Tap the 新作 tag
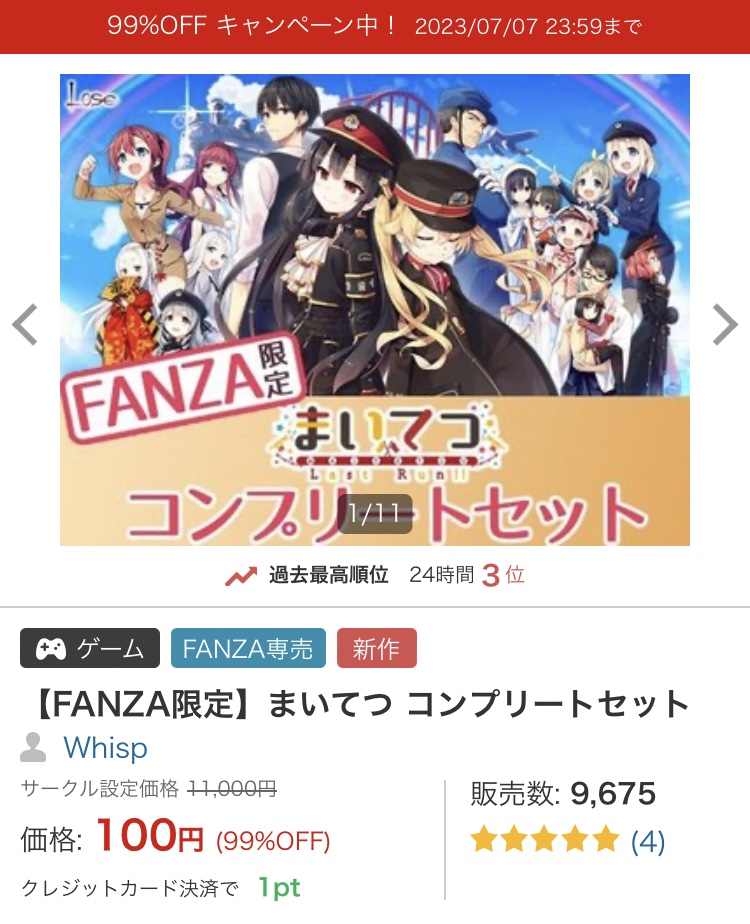The height and width of the screenshot is (924, 750). [376, 648]
